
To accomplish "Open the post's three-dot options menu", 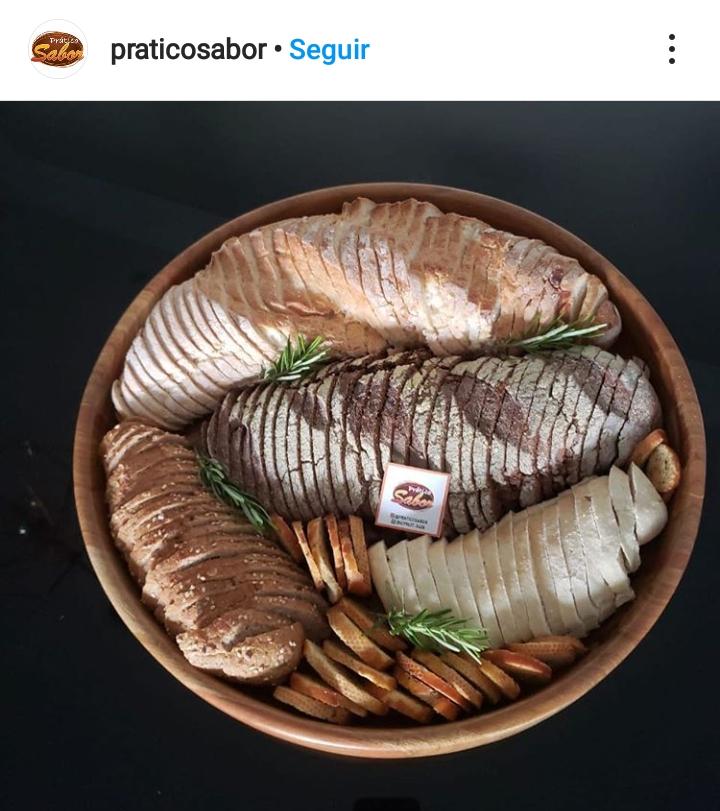I will pyautogui.click(x=671, y=49).
